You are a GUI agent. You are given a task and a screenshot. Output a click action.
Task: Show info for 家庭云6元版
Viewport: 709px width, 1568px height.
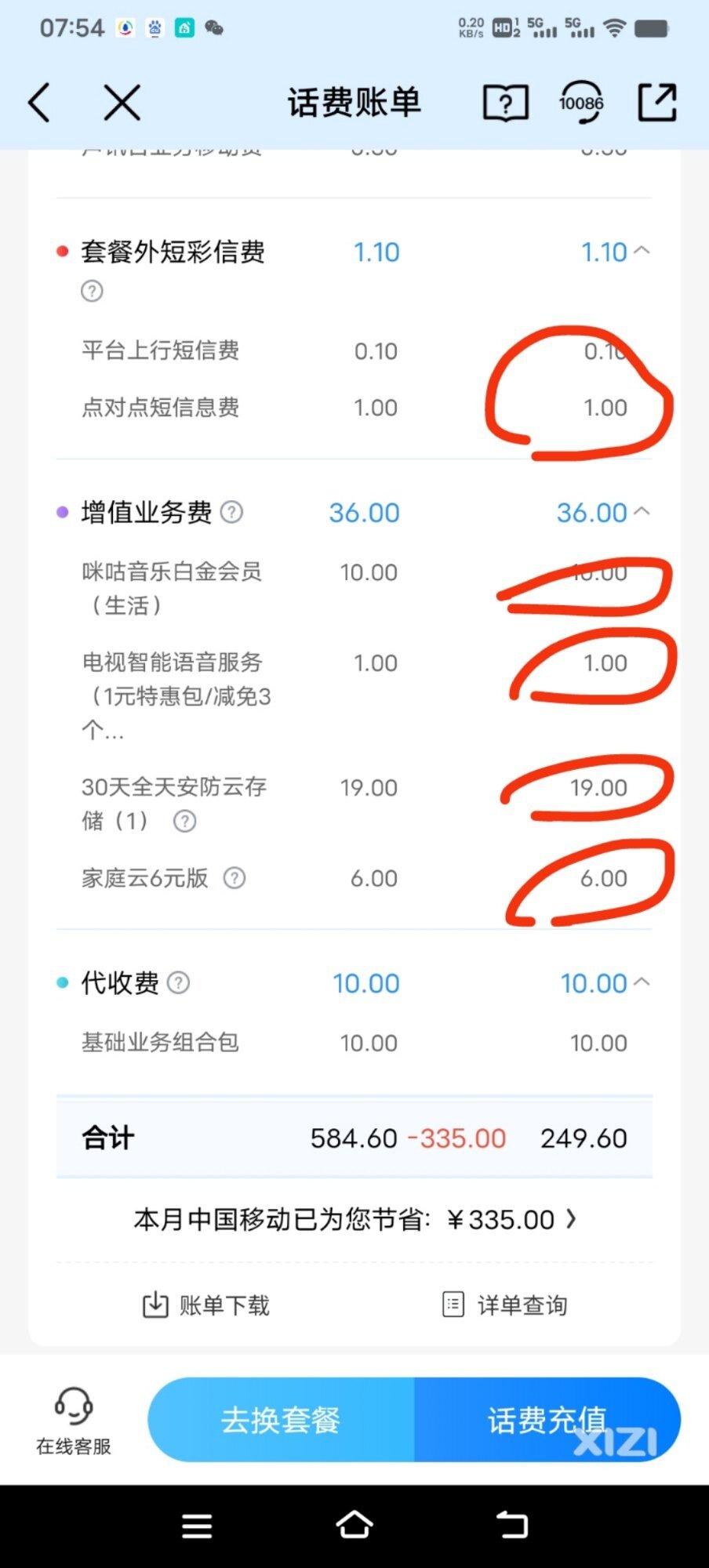pyautogui.click(x=235, y=878)
